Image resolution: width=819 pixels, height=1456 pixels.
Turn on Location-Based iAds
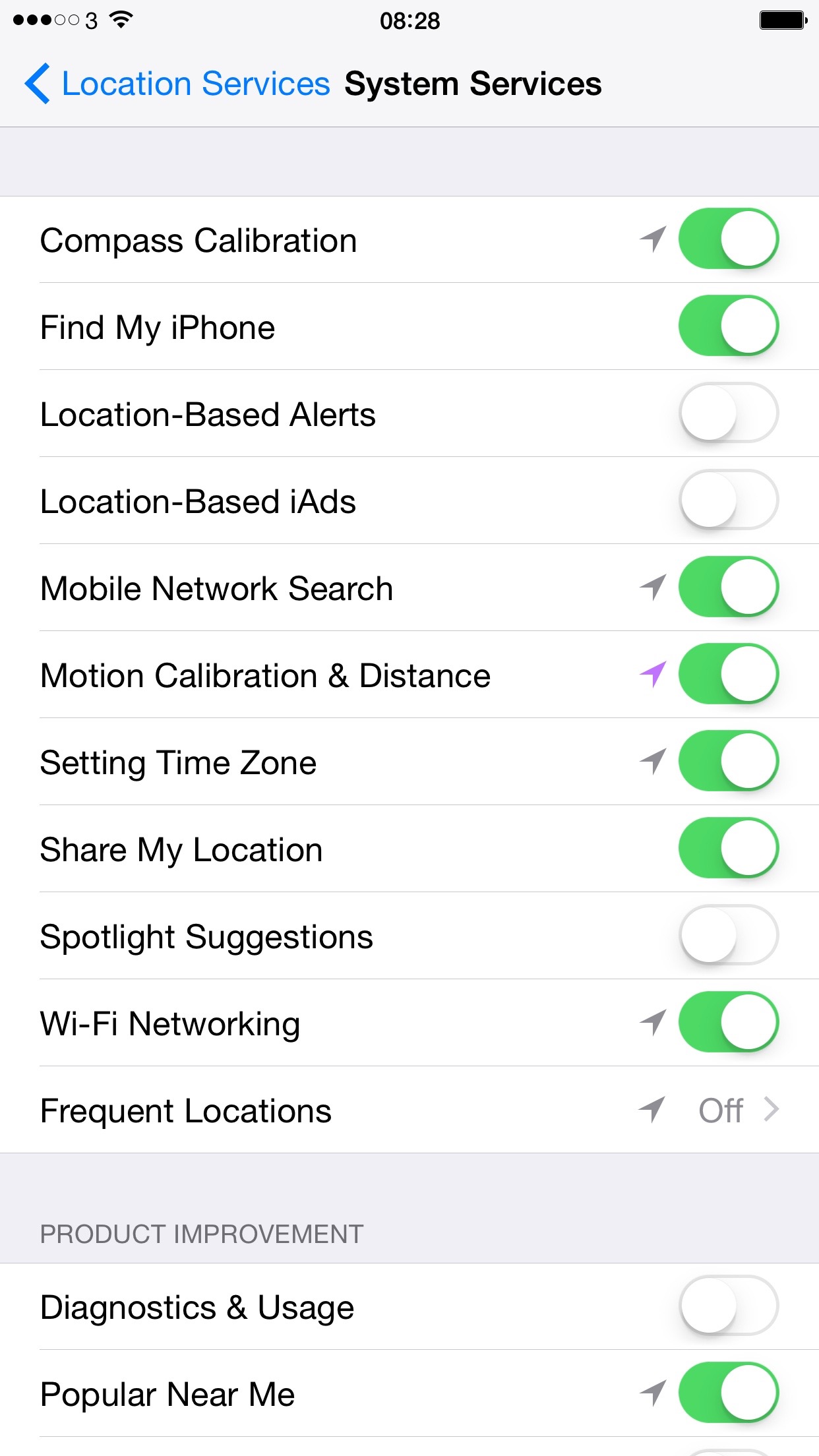pyautogui.click(x=729, y=500)
